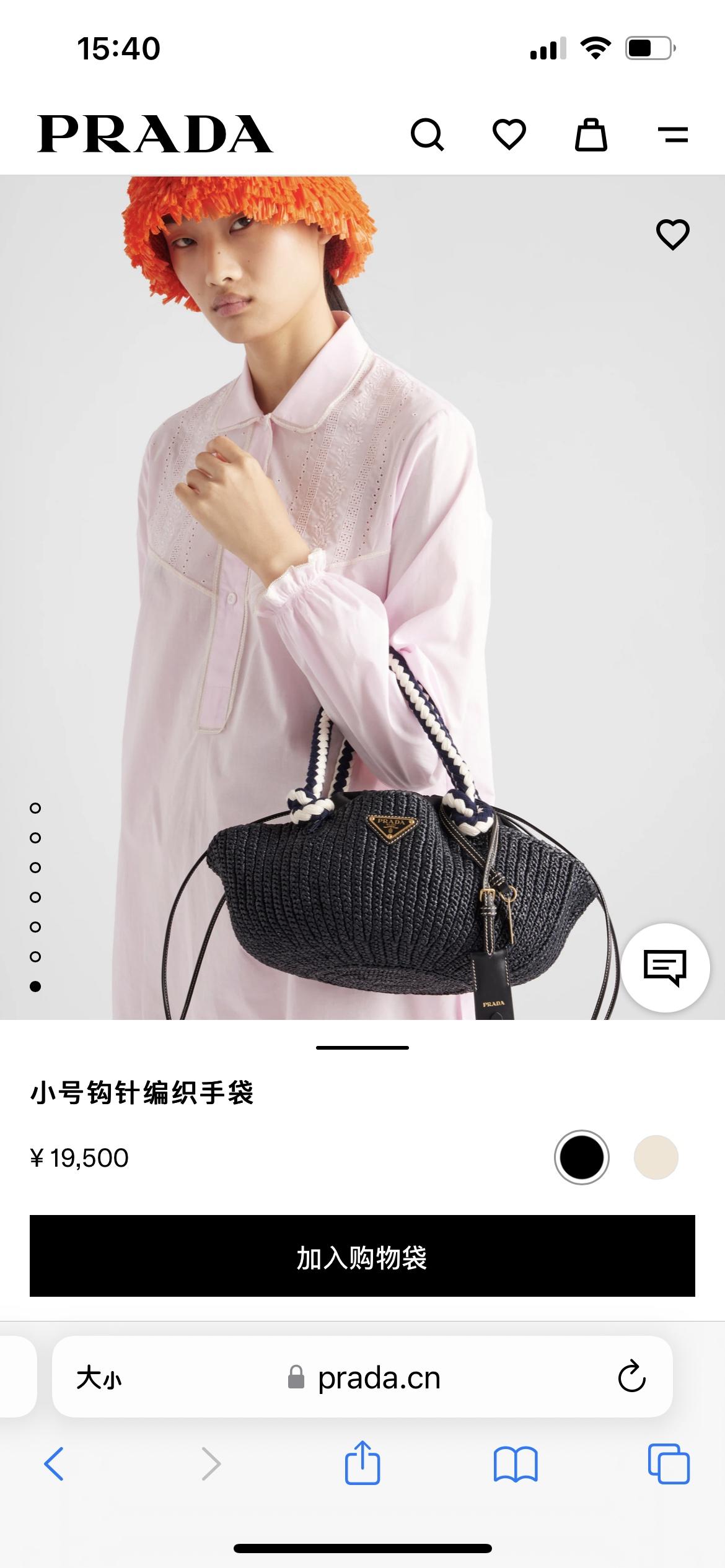Image resolution: width=725 pixels, height=1568 pixels.
Task: Go back in Safari
Action: pos(54,1464)
